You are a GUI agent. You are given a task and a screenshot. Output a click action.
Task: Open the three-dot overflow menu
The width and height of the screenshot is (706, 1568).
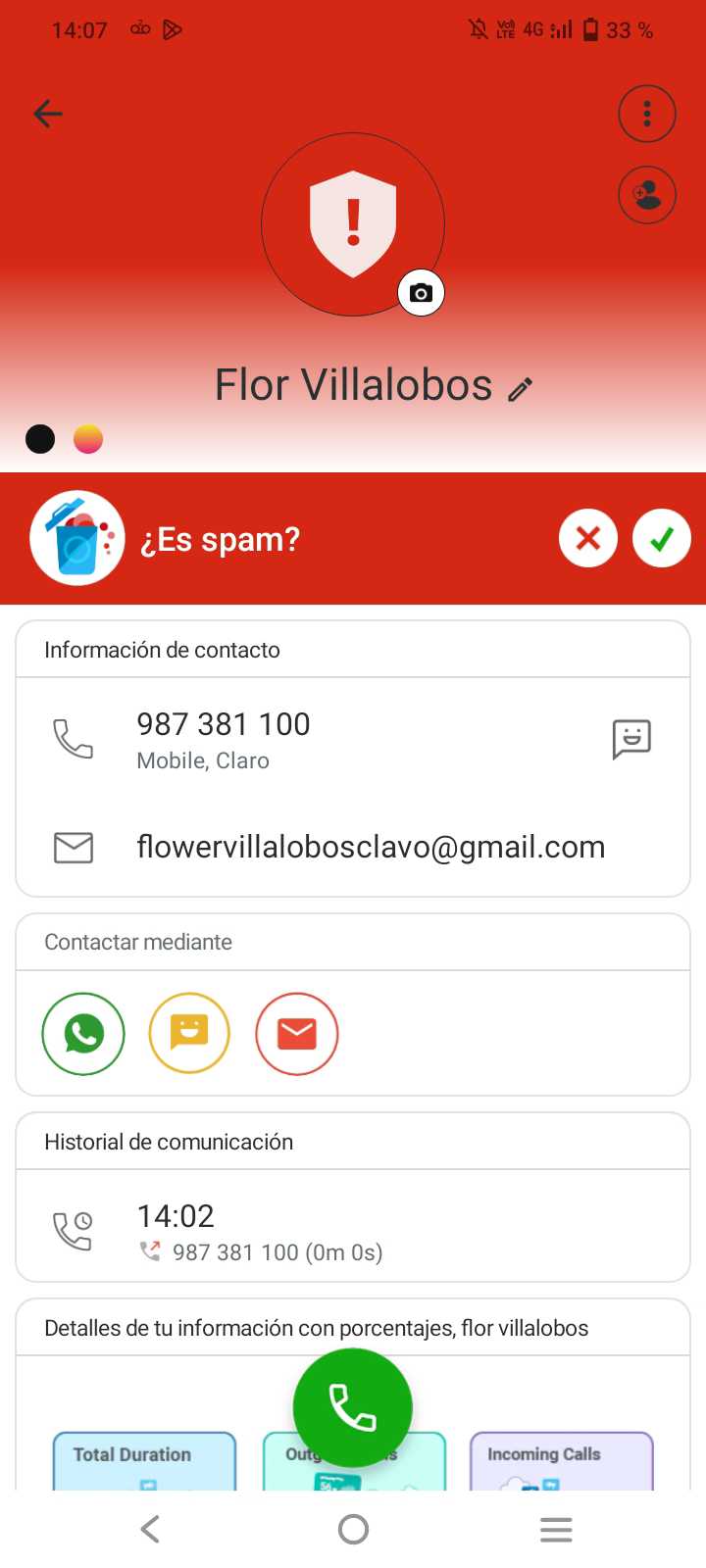(647, 114)
